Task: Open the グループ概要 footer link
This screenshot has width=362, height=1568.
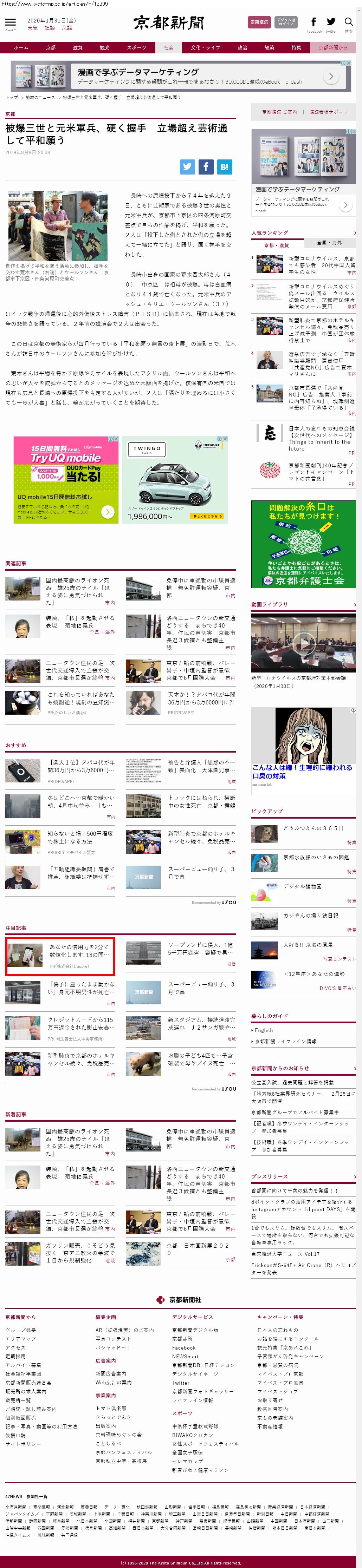Action: coord(21,1330)
